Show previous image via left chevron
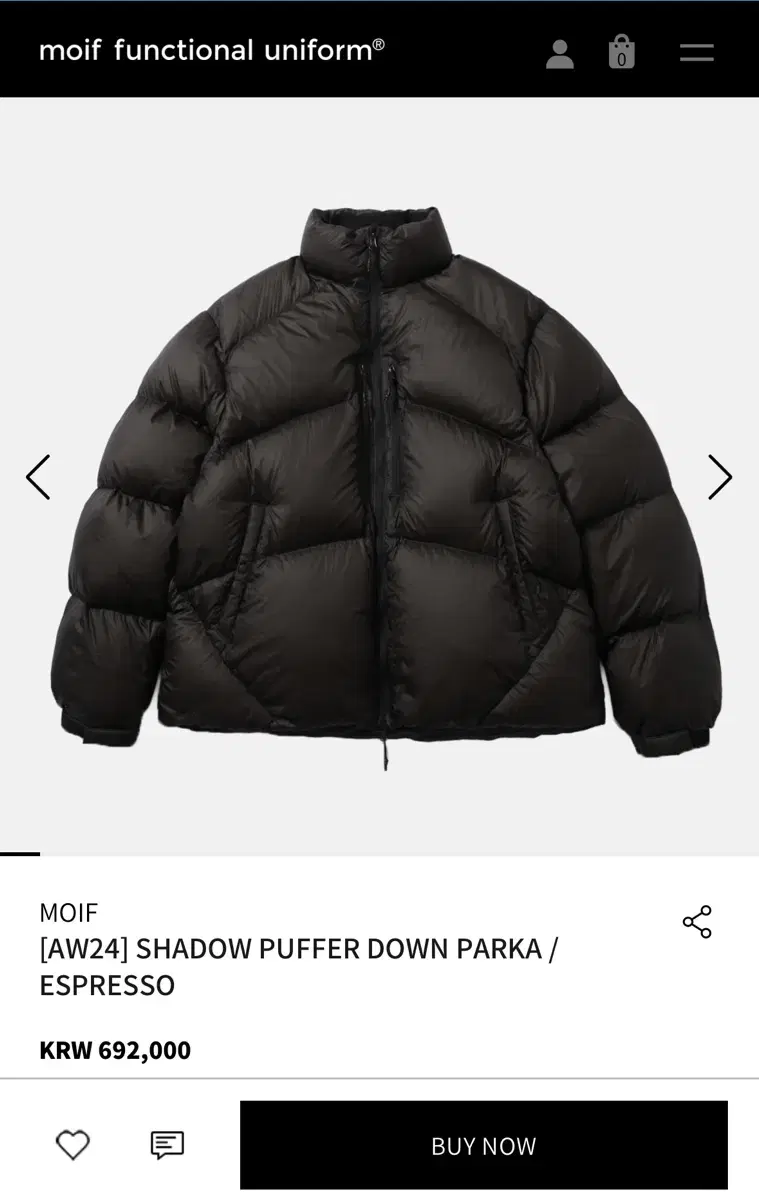759x1200 pixels. click(38, 477)
